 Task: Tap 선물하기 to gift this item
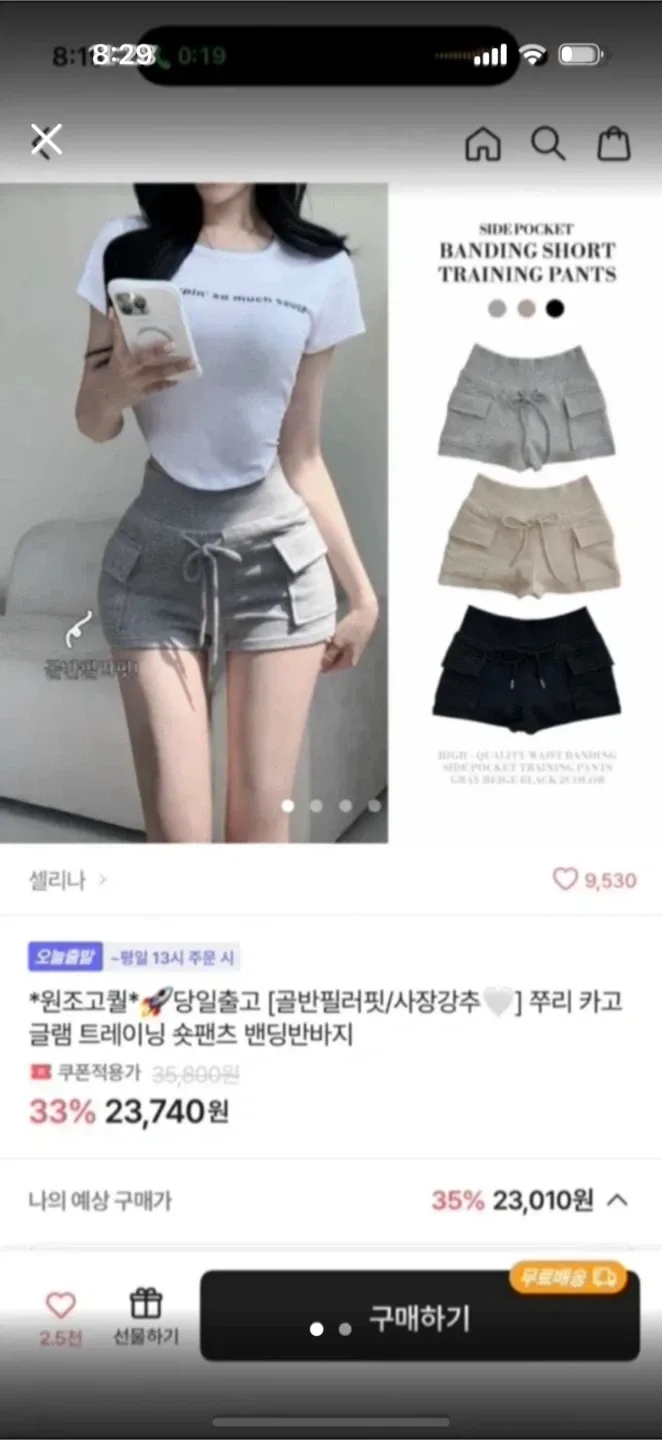146,1314
